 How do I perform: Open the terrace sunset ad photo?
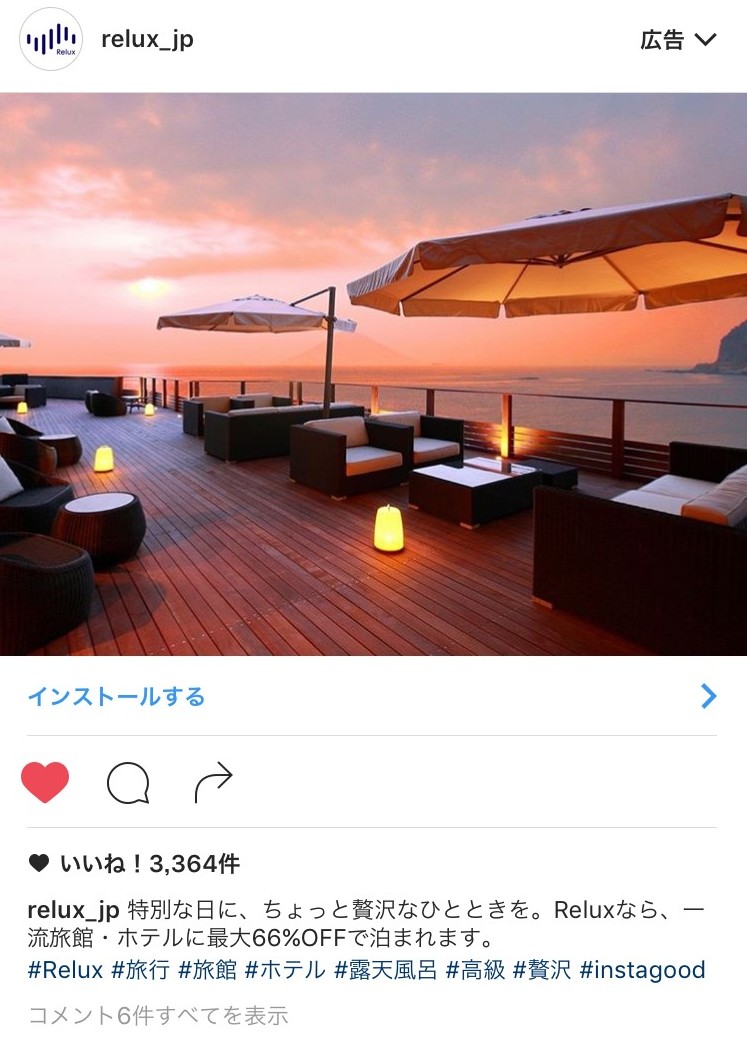(373, 374)
